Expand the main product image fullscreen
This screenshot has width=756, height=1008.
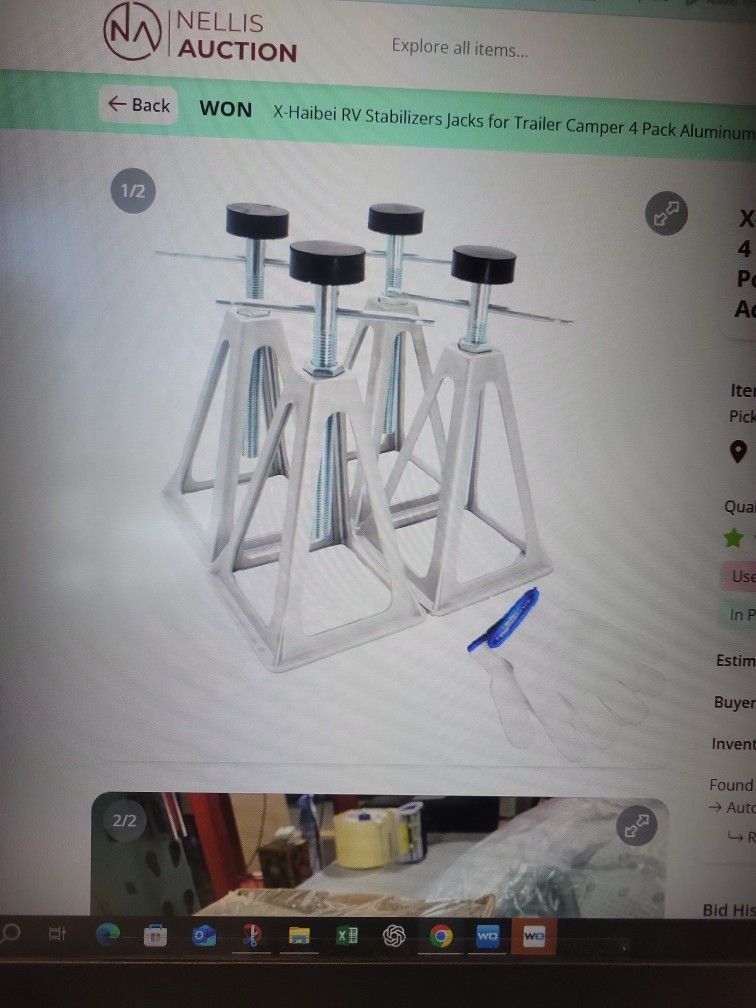pyautogui.click(x=668, y=214)
